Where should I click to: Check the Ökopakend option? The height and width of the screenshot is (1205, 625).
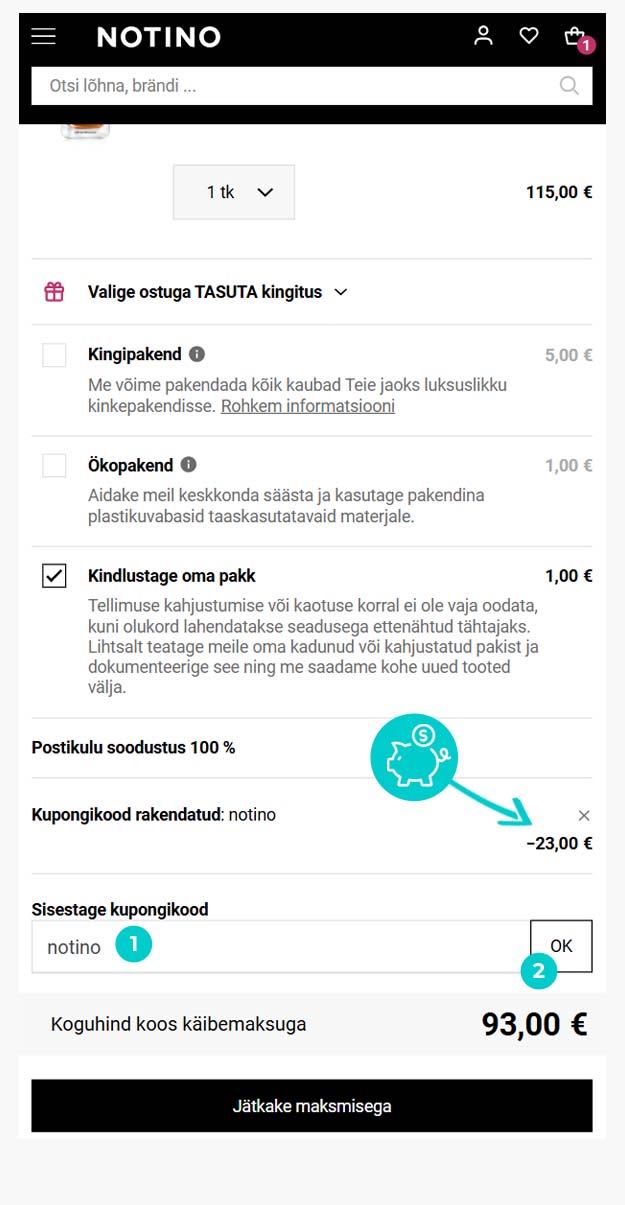(54, 466)
